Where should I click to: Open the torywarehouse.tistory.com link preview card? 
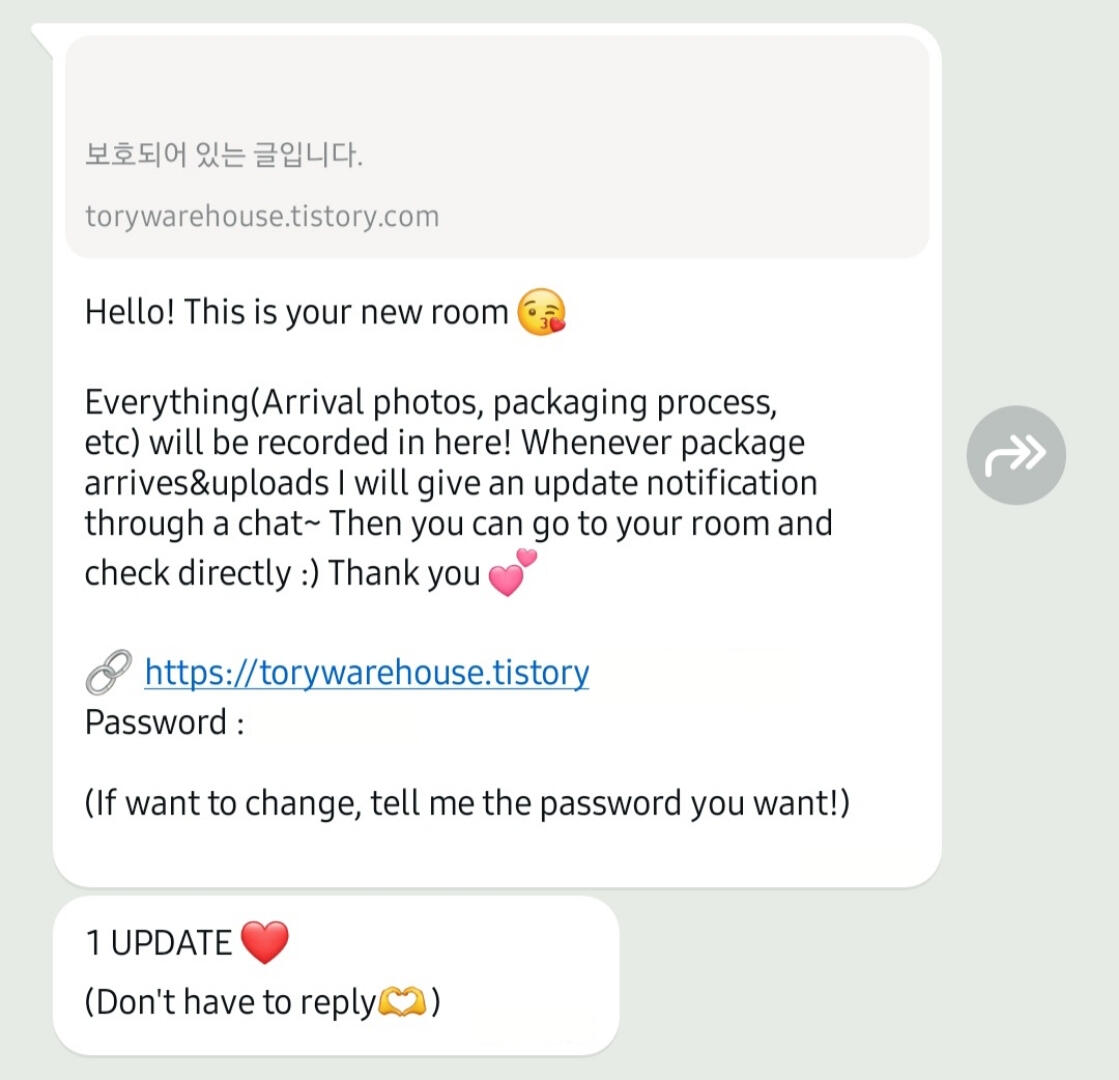496,148
